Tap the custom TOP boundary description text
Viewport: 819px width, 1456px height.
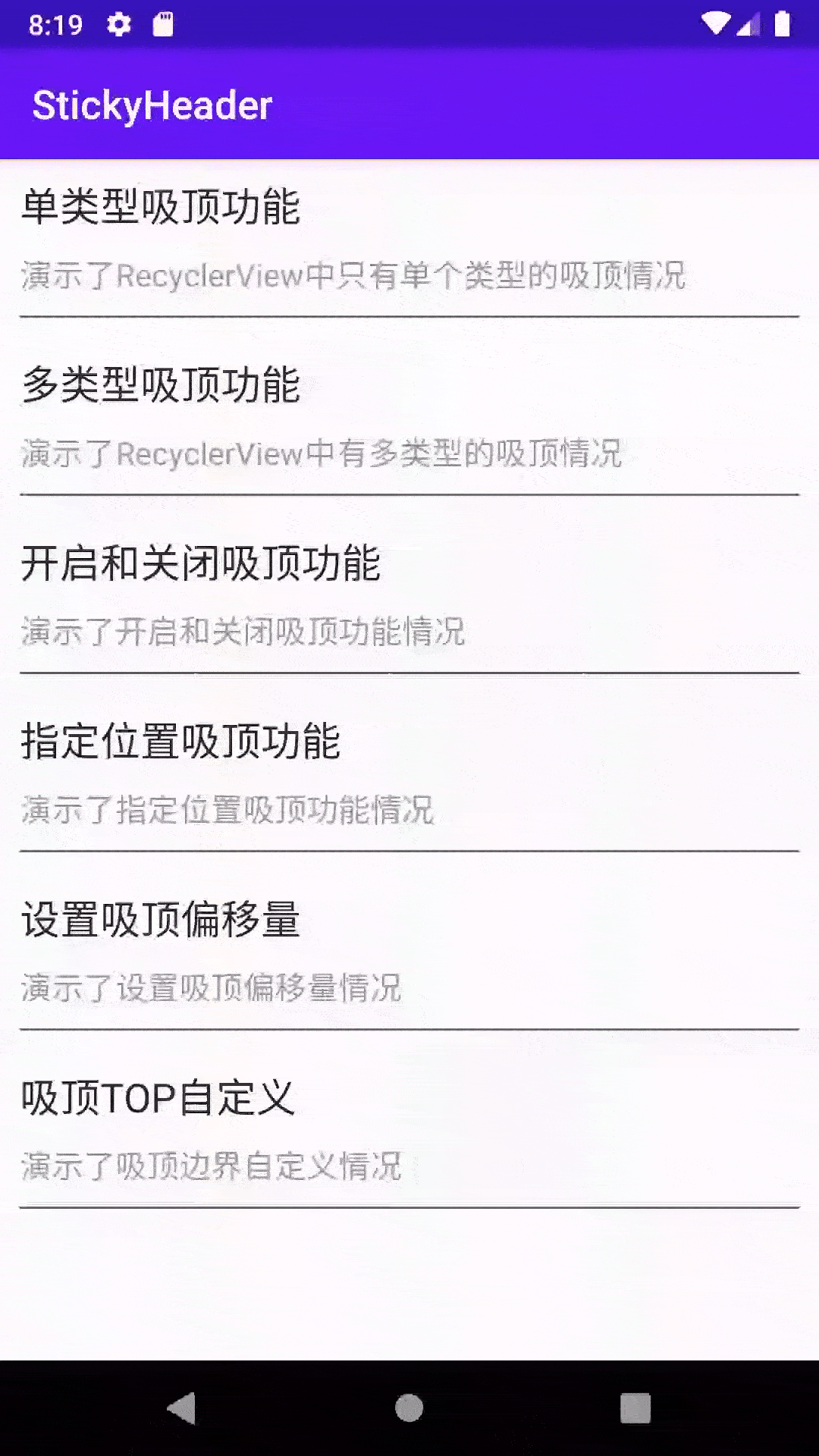coord(211,1167)
